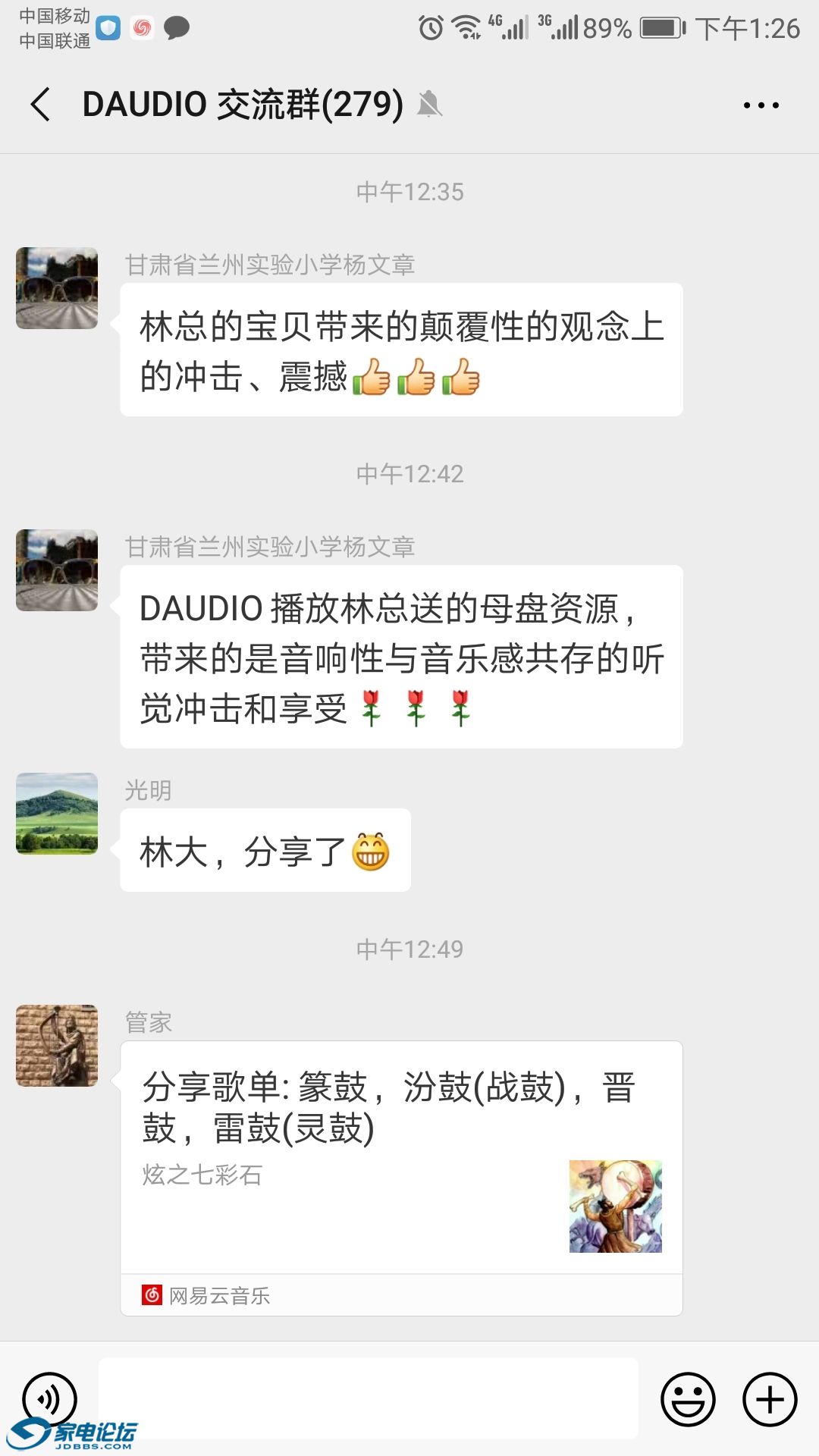Viewport: 819px width, 1456px height.
Task: Open the sunglasses avatar next to the DAUDIO 播放 message
Action: pos(57,570)
